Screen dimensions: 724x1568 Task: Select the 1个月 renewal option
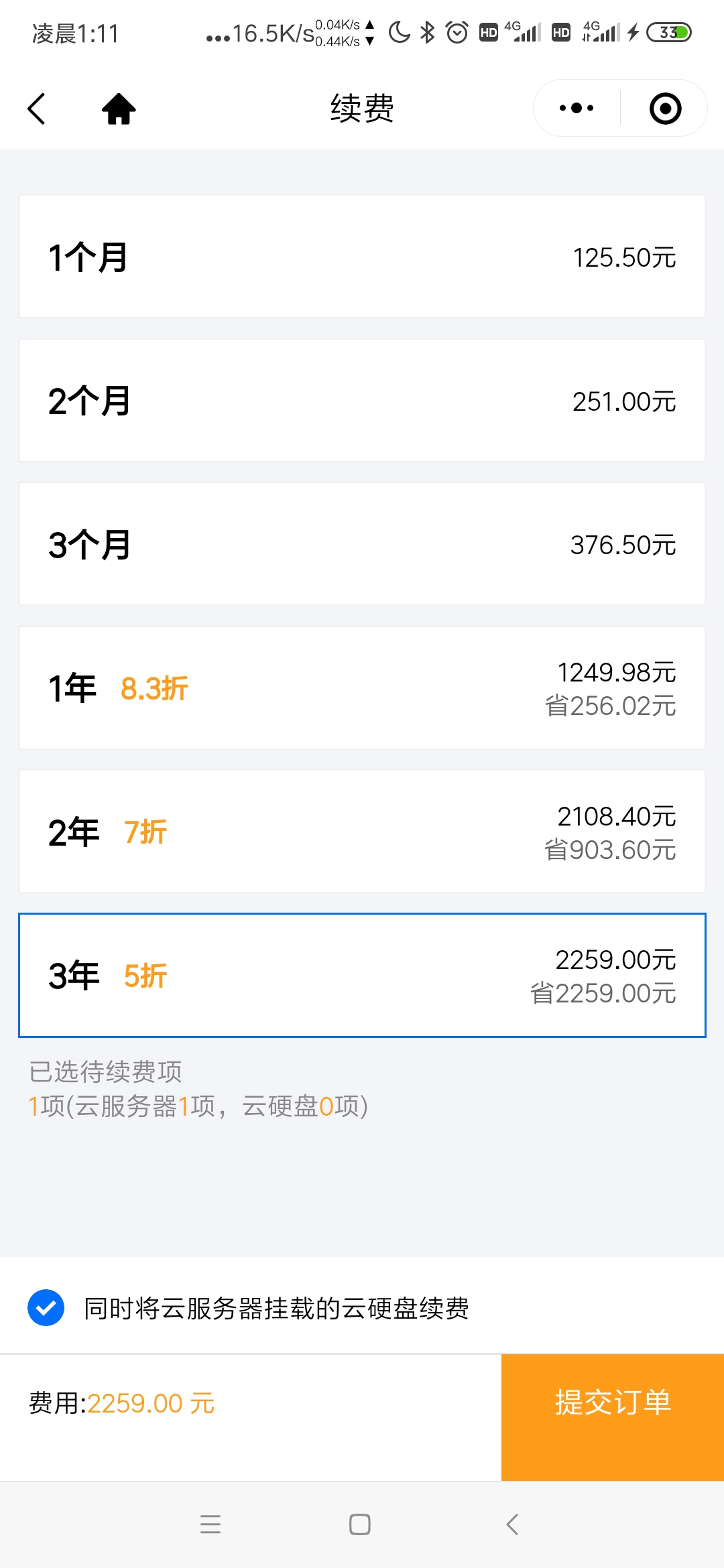point(362,257)
